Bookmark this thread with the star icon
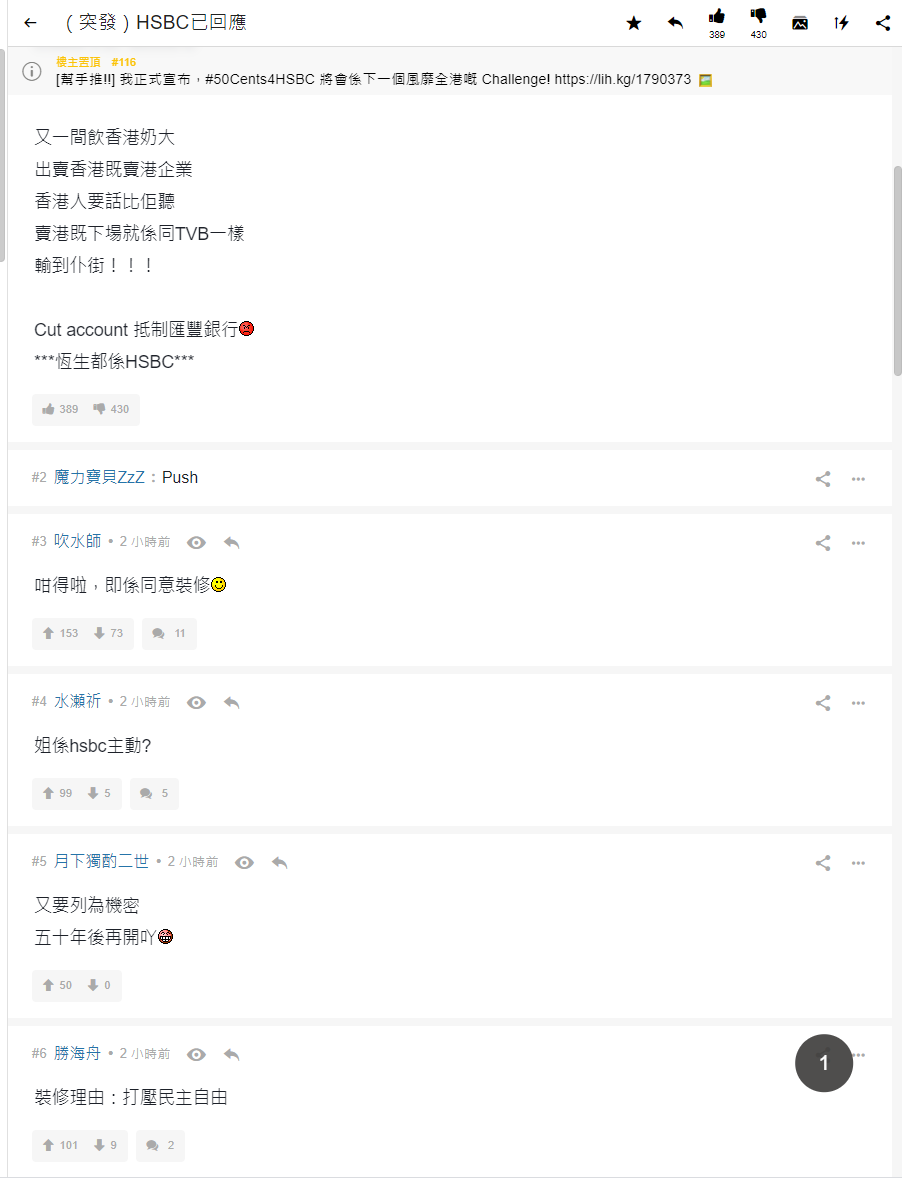The image size is (902, 1179). tap(634, 23)
